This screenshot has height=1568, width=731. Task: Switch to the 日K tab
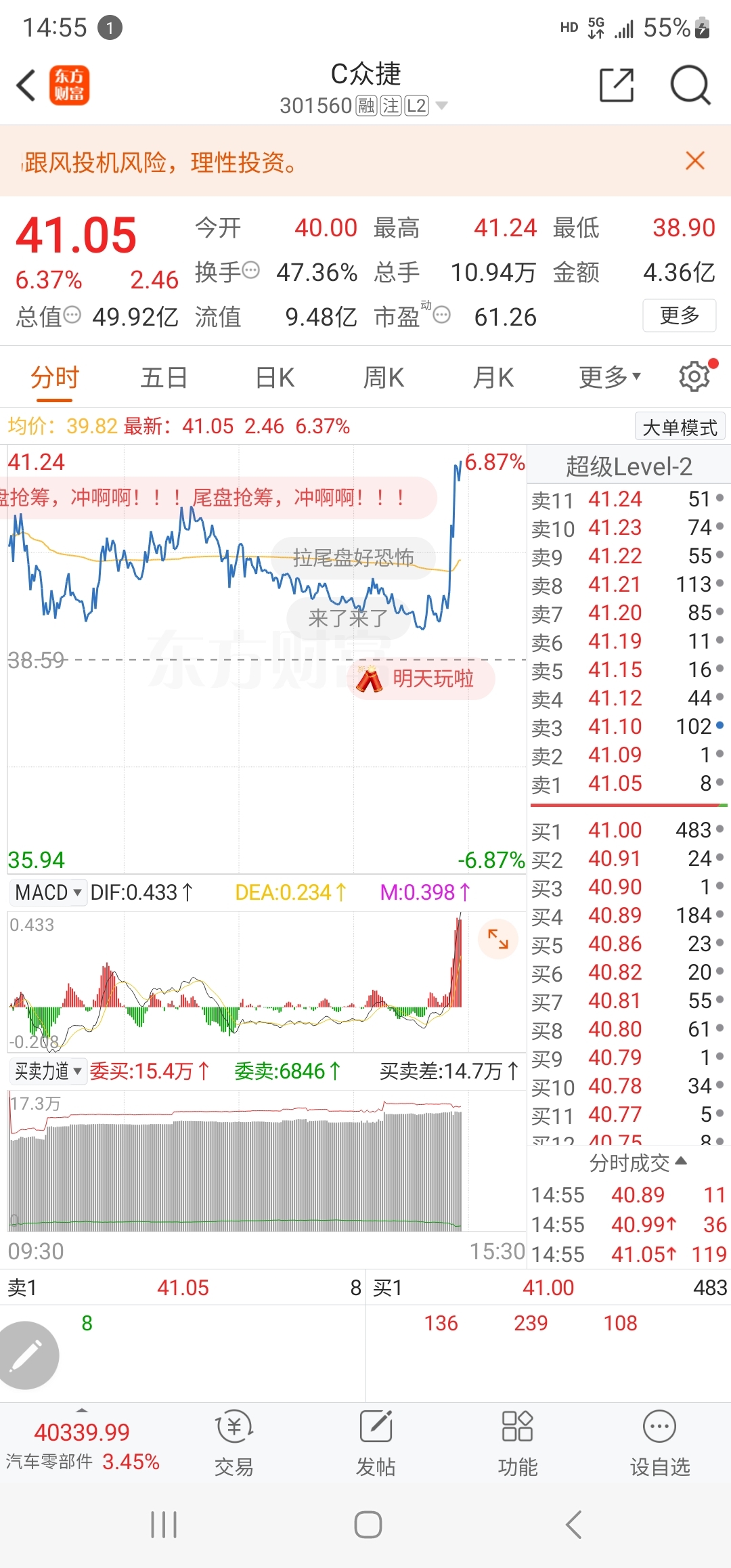(x=273, y=377)
